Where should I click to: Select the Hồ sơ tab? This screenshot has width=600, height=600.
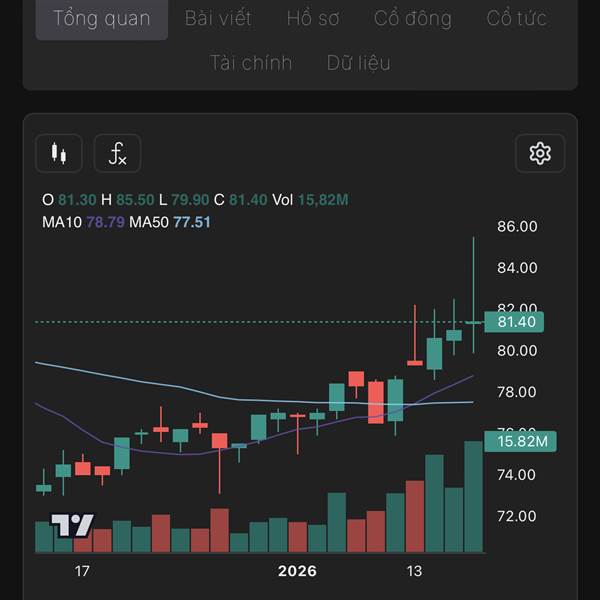pyautogui.click(x=313, y=18)
